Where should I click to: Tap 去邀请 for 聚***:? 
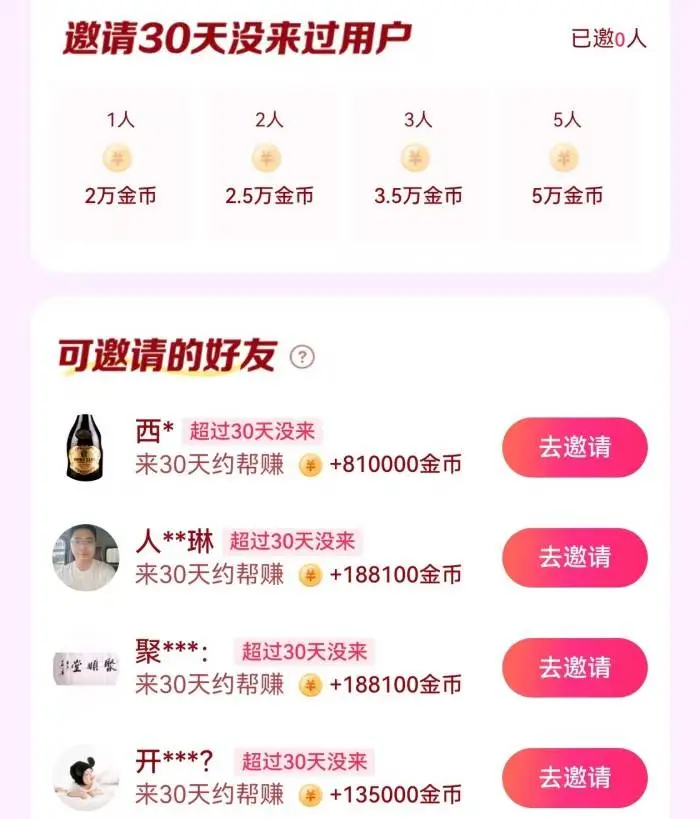pos(574,667)
